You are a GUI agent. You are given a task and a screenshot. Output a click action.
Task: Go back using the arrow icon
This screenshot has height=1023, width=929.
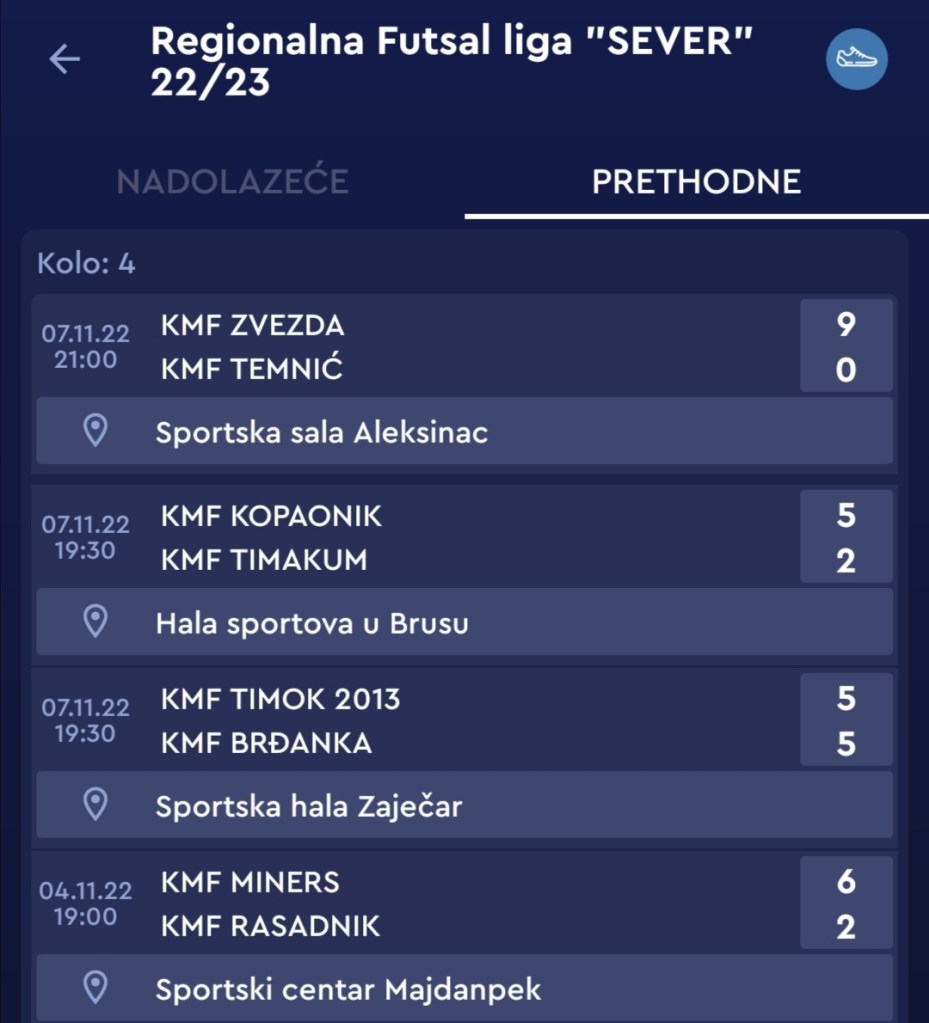[x=65, y=60]
